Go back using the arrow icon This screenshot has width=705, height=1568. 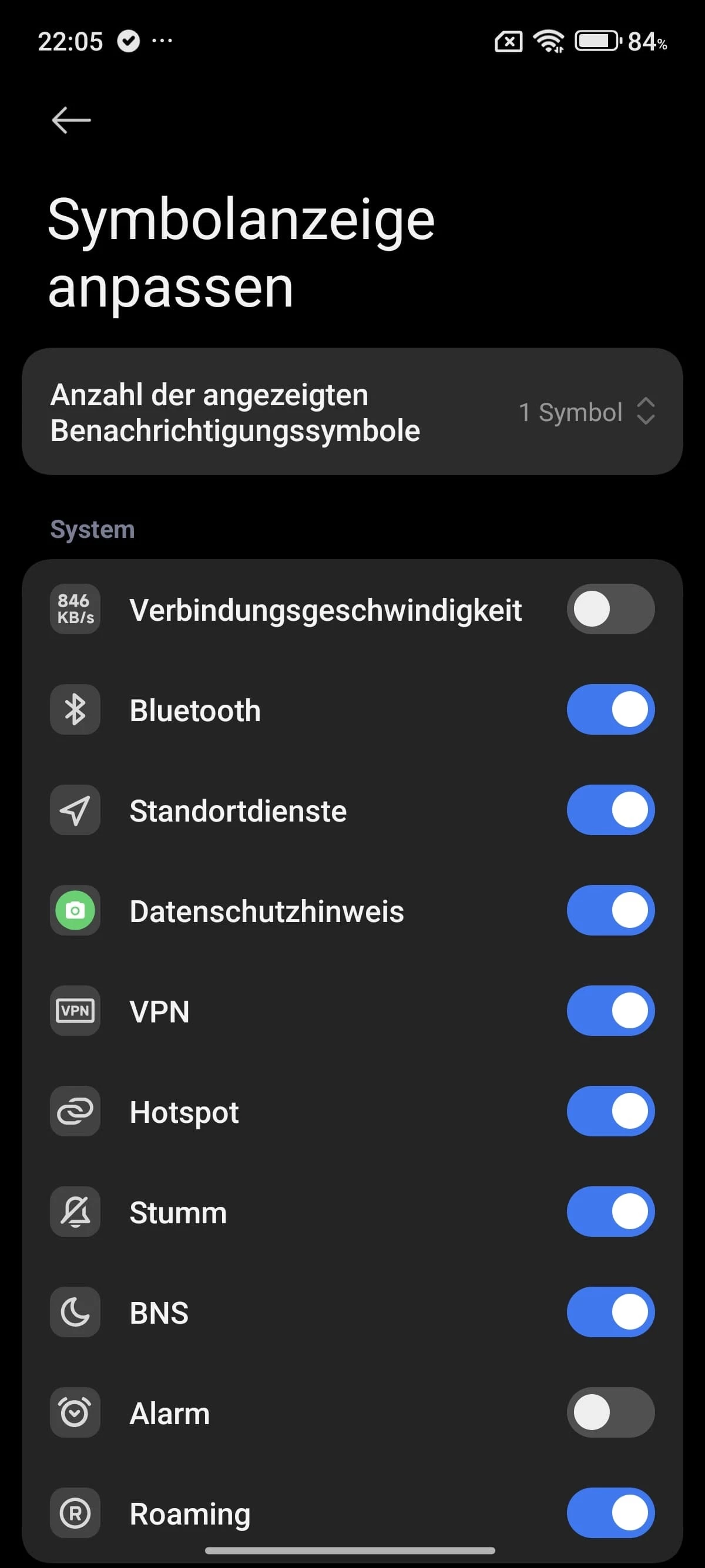(71, 120)
